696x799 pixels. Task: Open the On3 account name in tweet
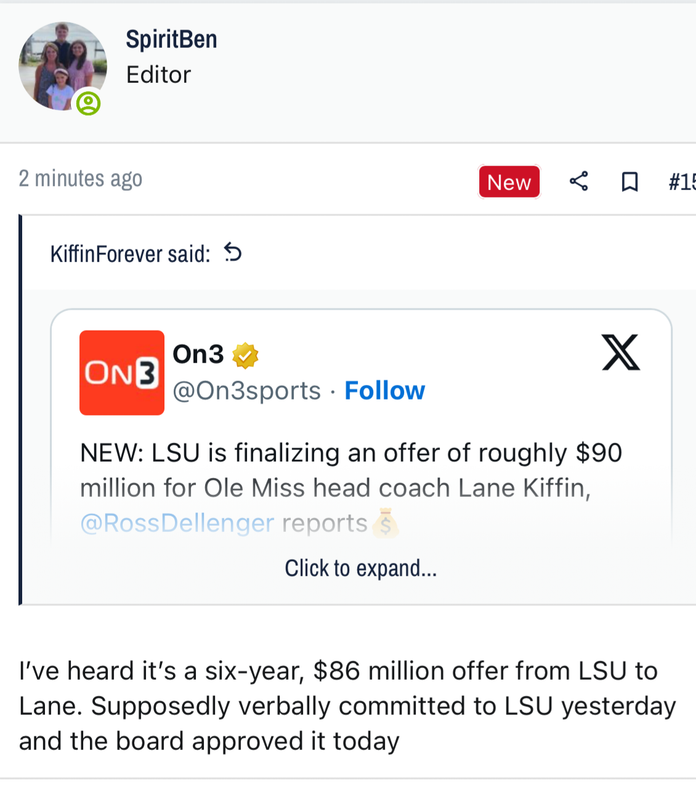[199, 354]
